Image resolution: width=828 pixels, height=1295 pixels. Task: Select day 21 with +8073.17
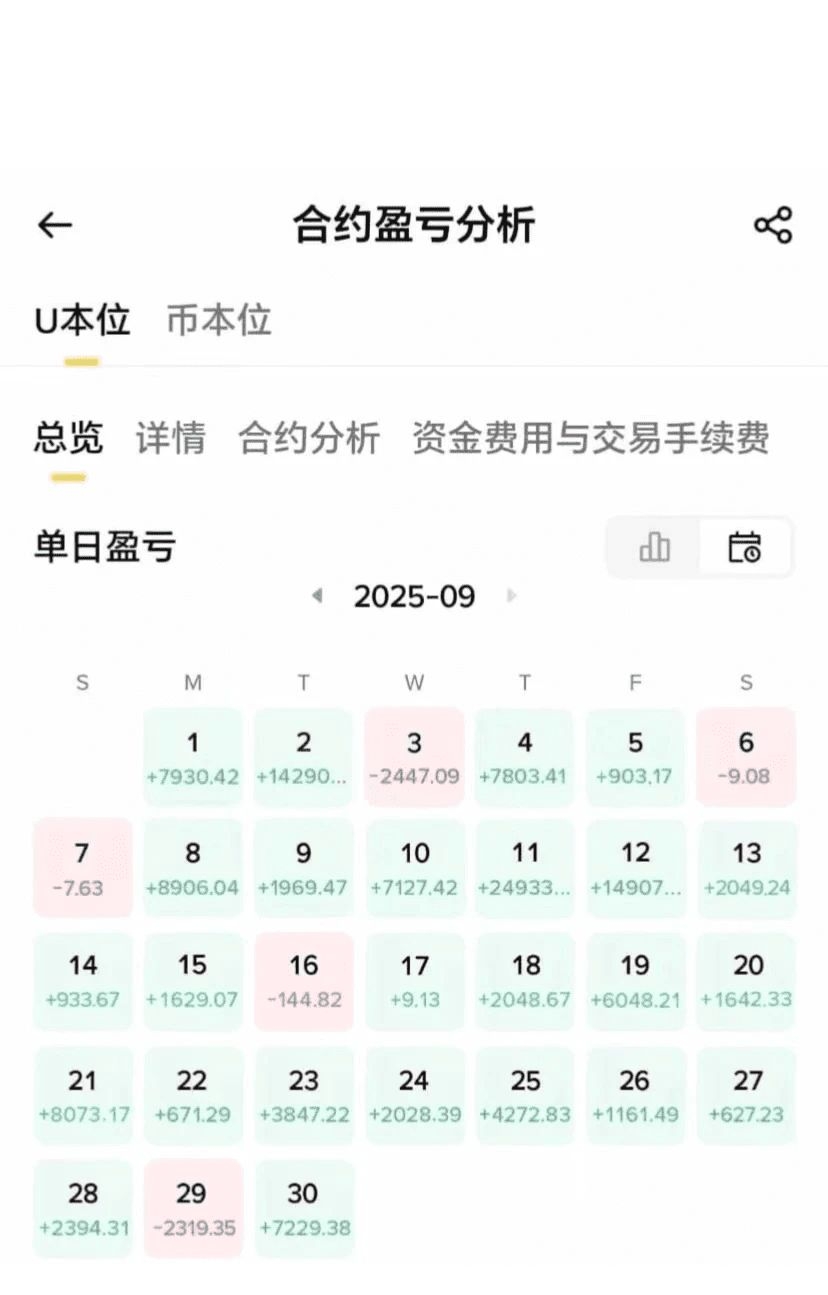(83, 1095)
